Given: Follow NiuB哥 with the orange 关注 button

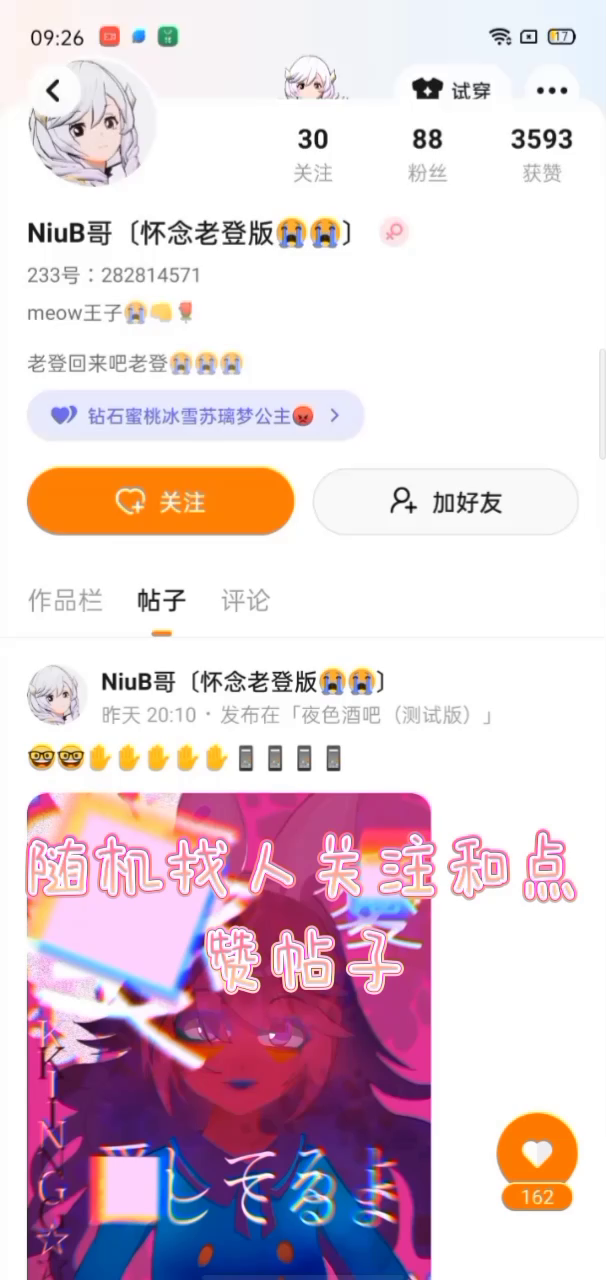Looking at the screenshot, I should tap(161, 501).
